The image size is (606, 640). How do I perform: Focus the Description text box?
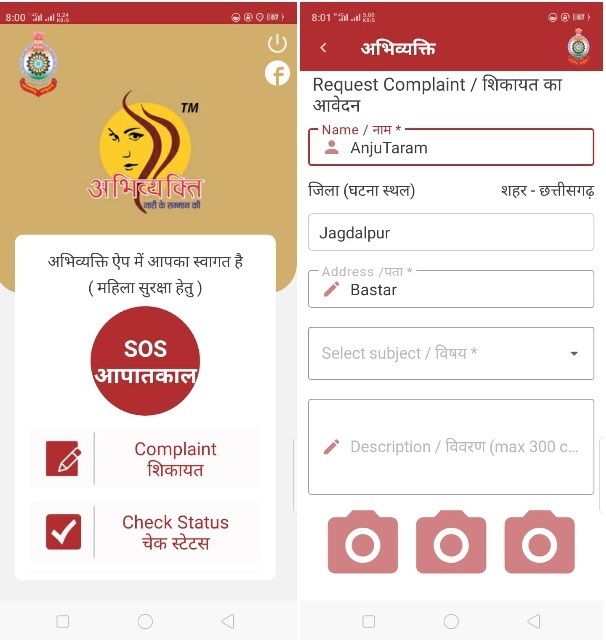[450, 447]
